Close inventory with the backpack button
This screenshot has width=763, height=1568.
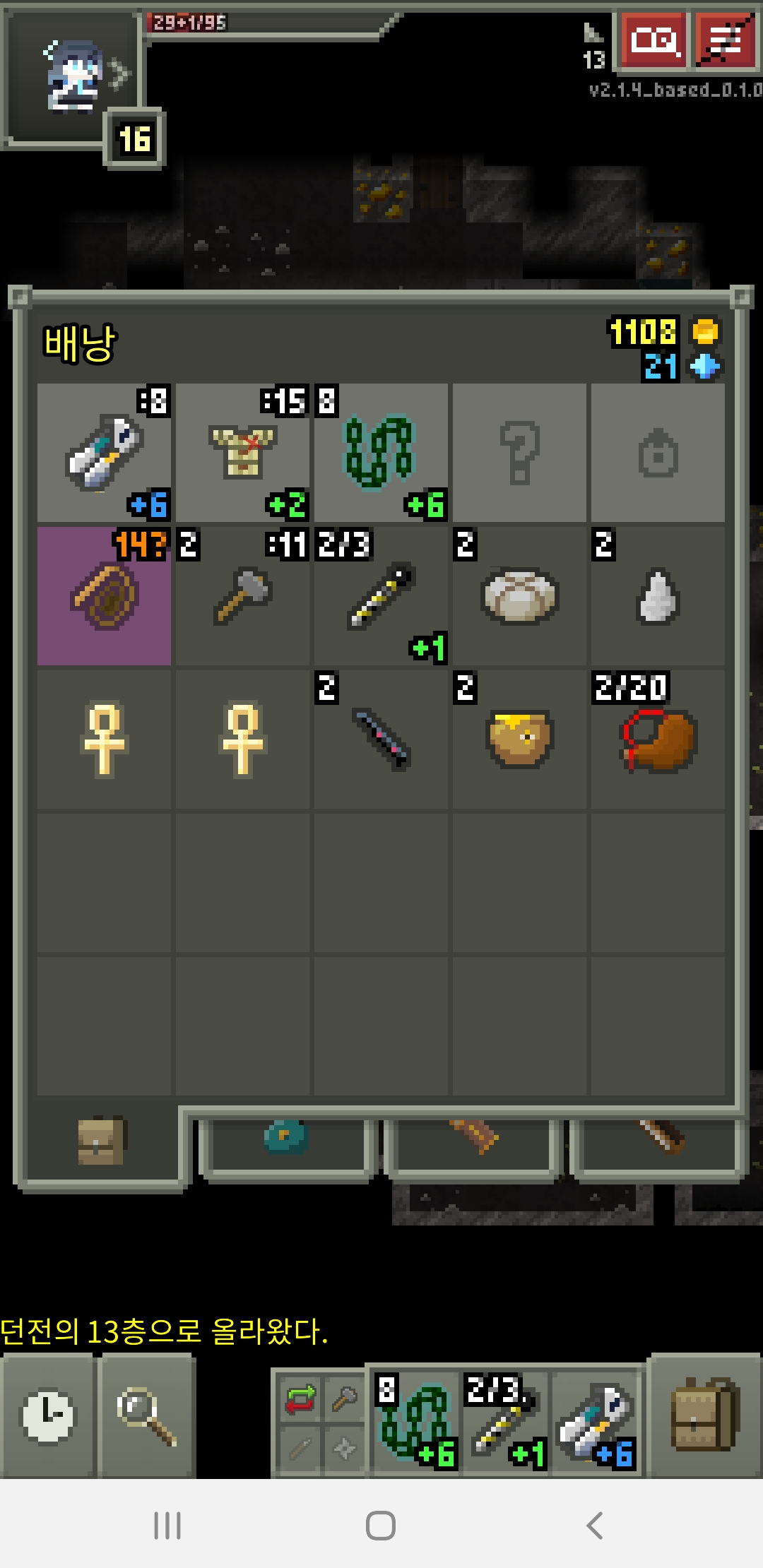[x=705, y=1415]
